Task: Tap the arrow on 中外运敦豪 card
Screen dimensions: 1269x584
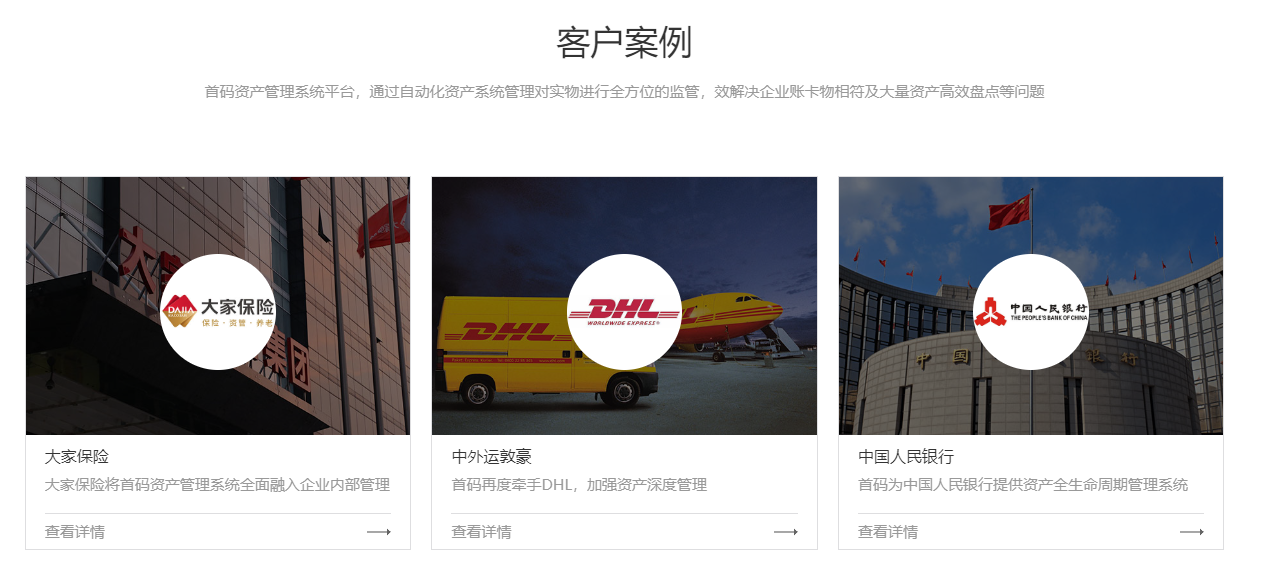Action: tap(785, 532)
